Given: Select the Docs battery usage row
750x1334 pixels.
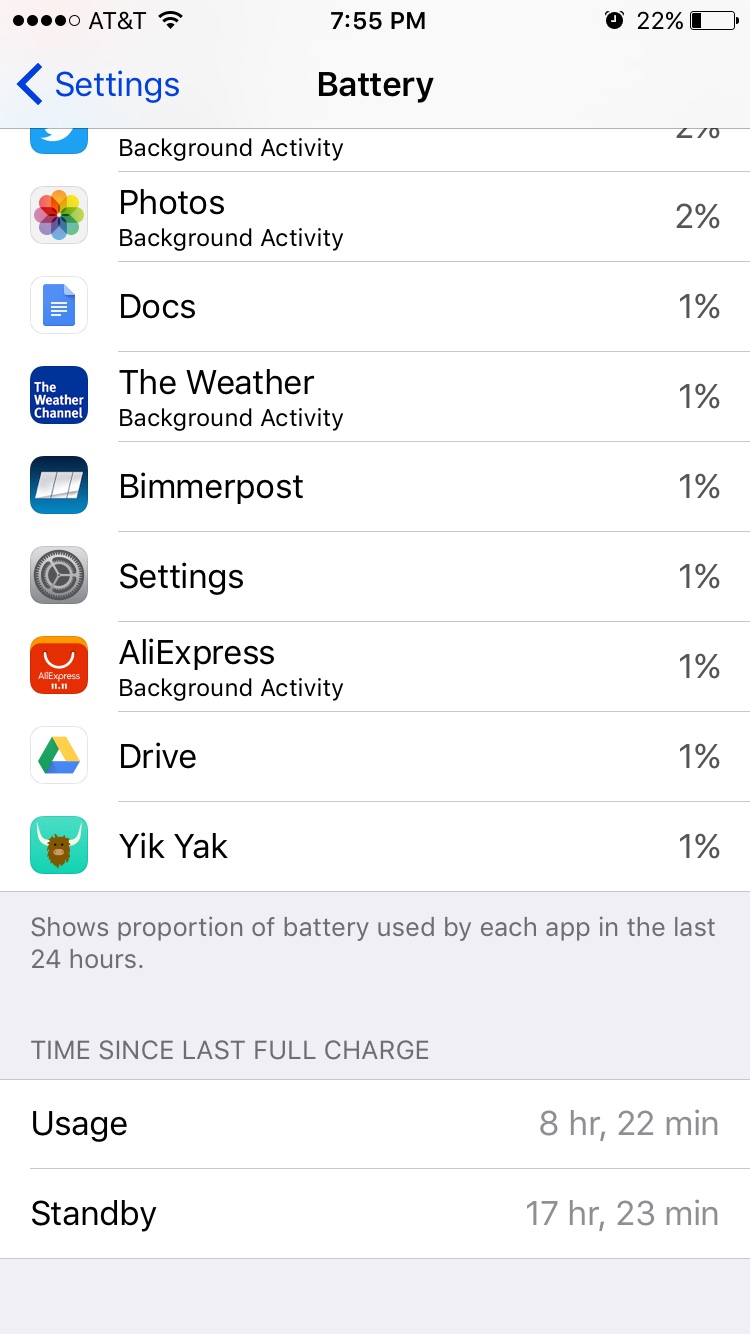Looking at the screenshot, I should tap(375, 307).
